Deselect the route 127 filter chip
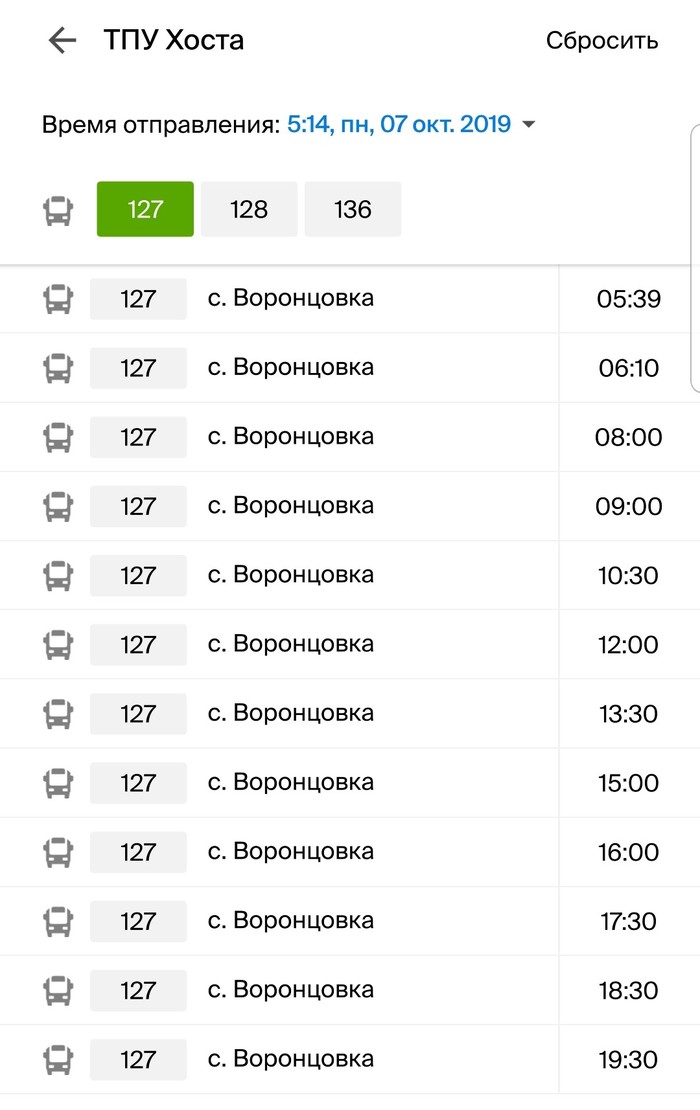The width and height of the screenshot is (700, 1110). click(145, 209)
